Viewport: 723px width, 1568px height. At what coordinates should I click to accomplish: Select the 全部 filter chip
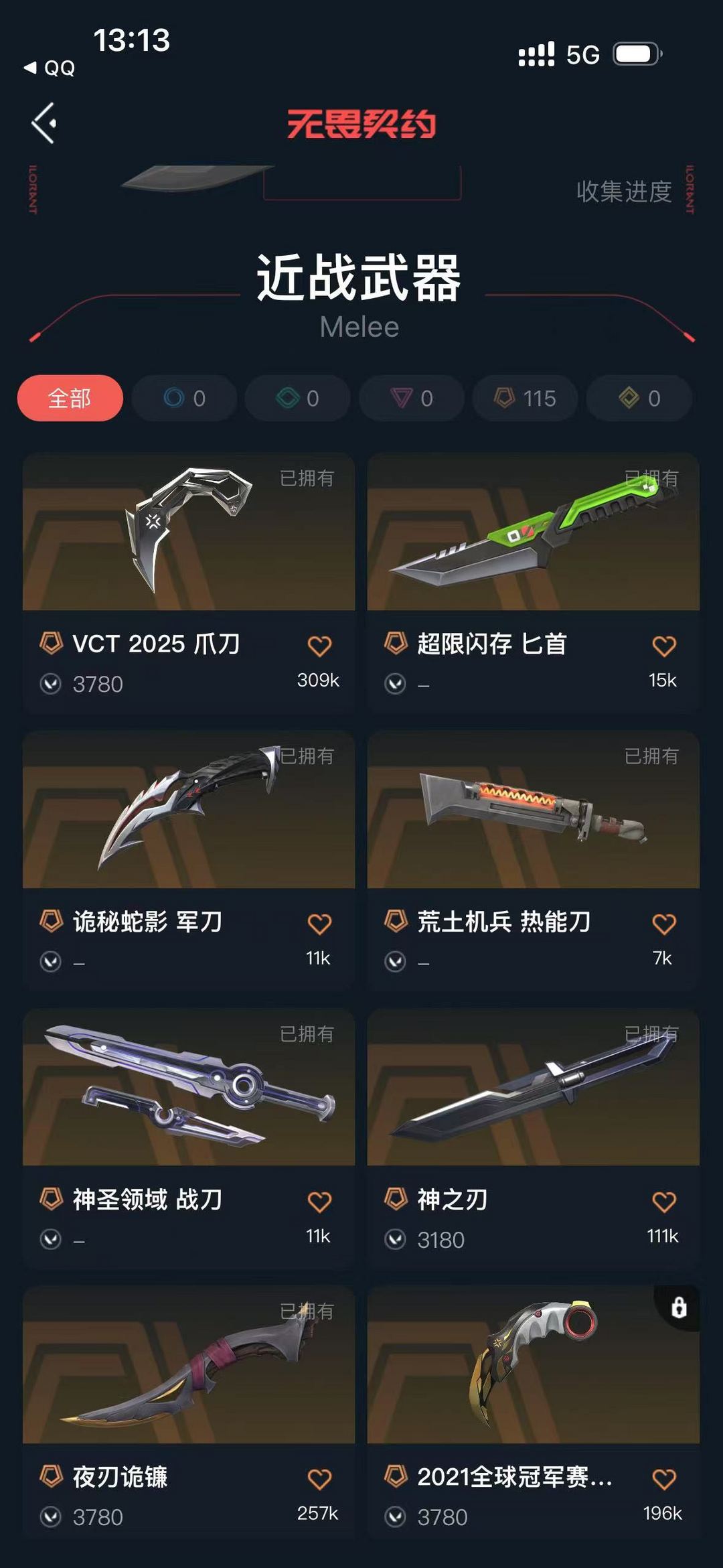(x=70, y=398)
